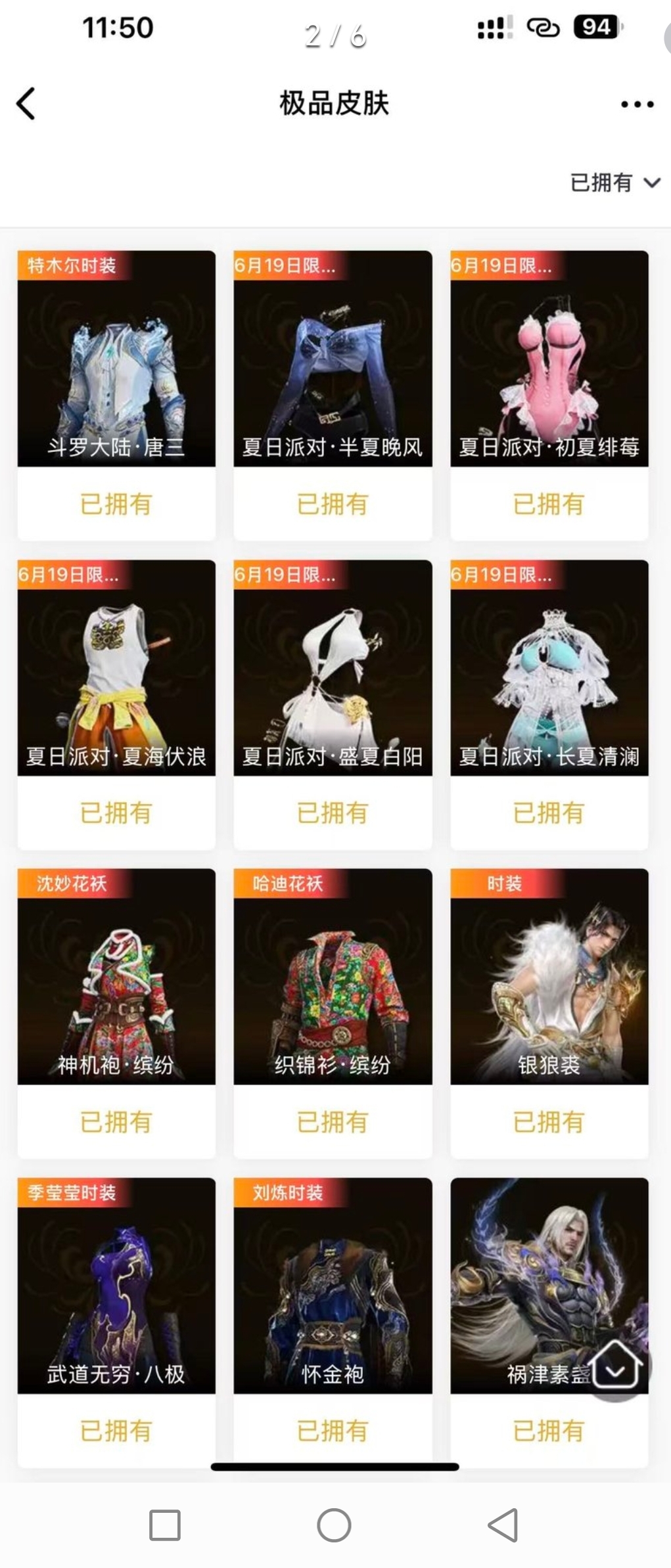Tap the floating home shortcut button
The image size is (671, 1568).
point(616,1366)
